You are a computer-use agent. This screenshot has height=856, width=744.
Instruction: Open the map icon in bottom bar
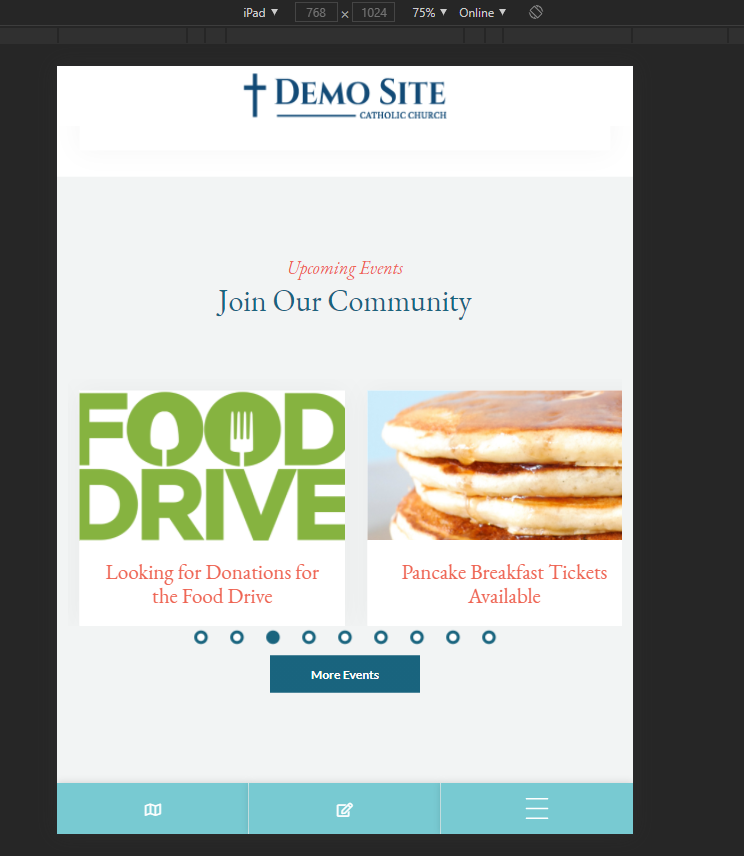click(x=152, y=809)
